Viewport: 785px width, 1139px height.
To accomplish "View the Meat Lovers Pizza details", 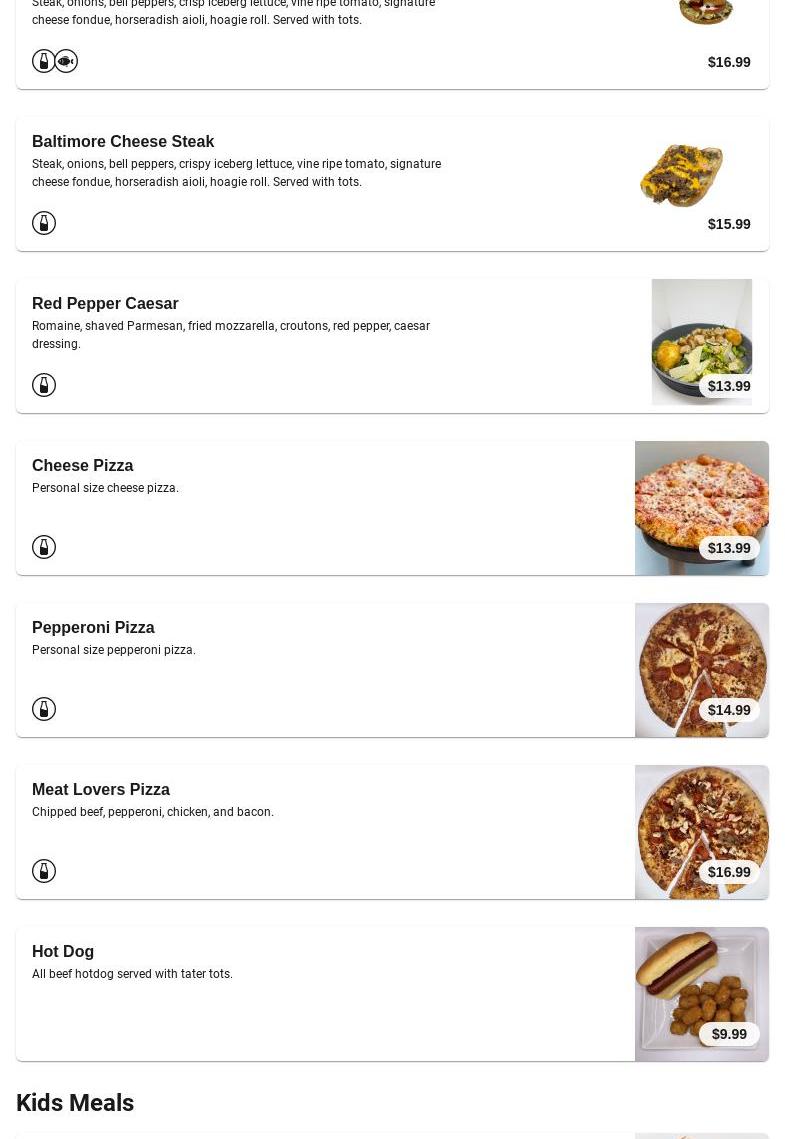I will (x=101, y=790).
